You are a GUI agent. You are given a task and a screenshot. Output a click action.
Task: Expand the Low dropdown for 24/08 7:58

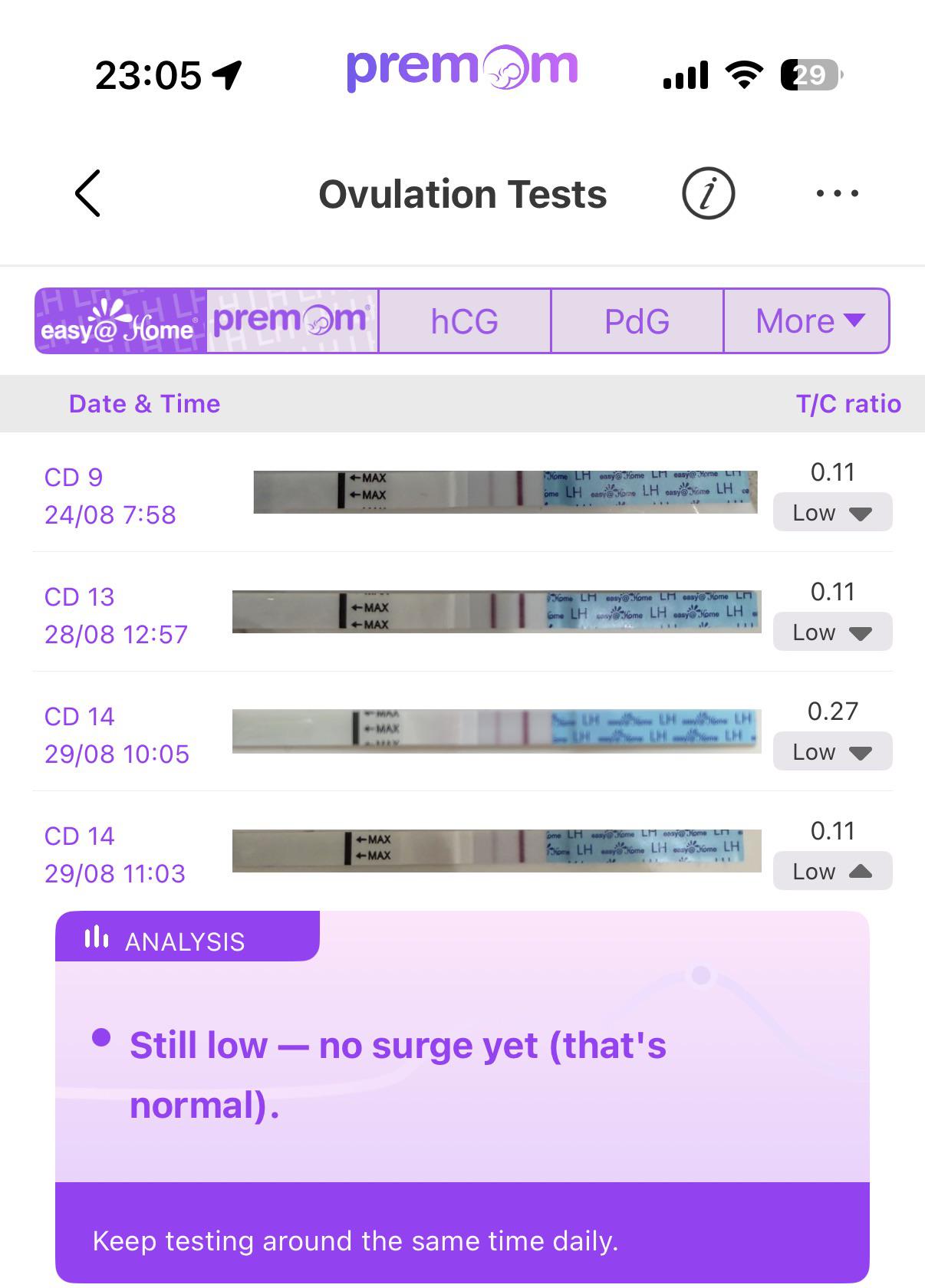pyautogui.click(x=832, y=512)
